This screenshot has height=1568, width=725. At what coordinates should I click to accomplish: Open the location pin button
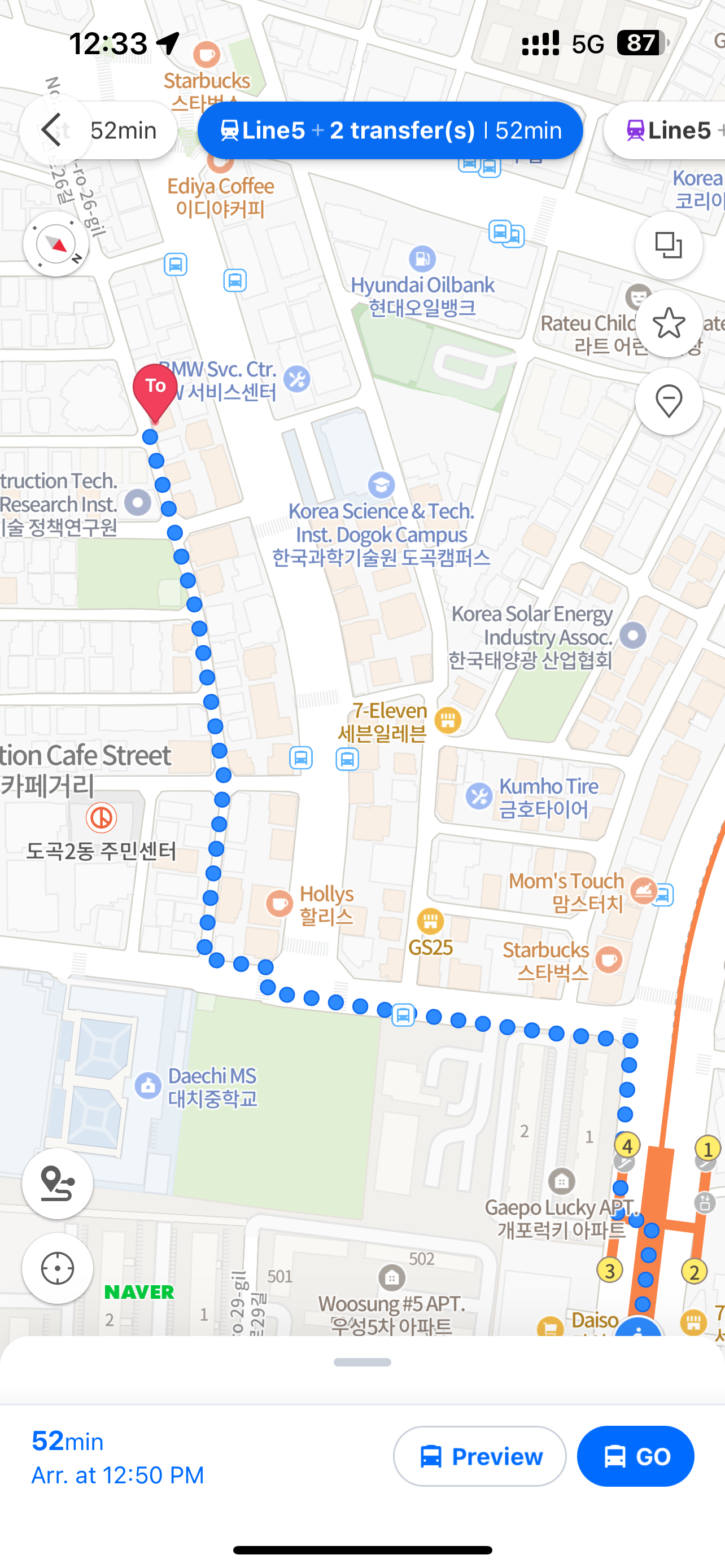[x=669, y=401]
